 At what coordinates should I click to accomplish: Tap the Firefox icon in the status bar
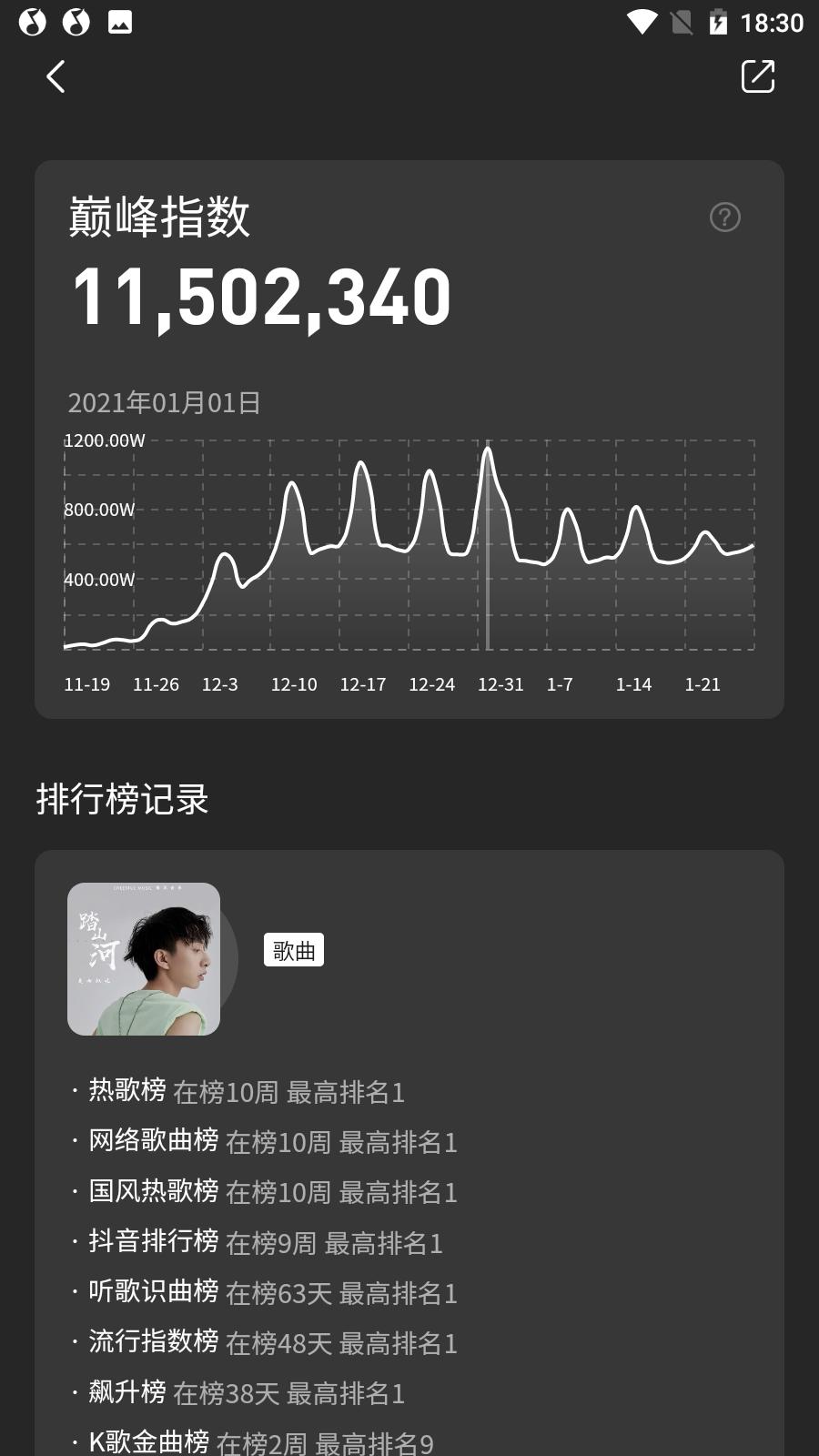tap(75, 22)
